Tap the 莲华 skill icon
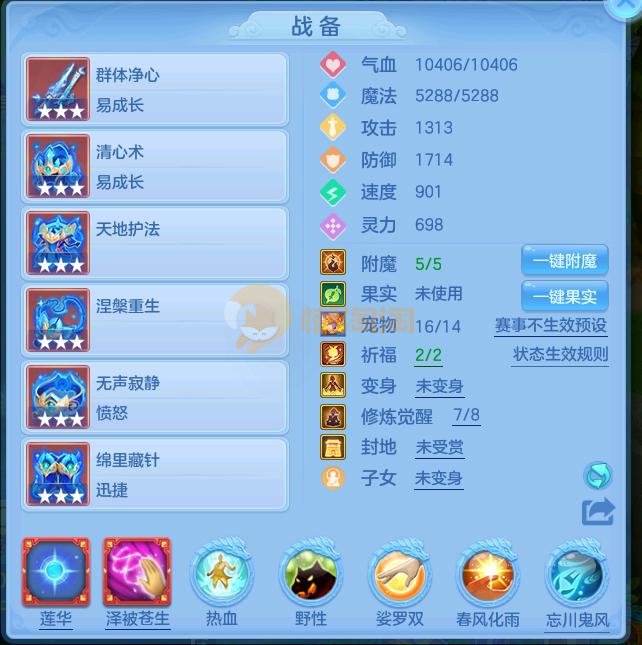The width and height of the screenshot is (642, 645). pos(56,573)
